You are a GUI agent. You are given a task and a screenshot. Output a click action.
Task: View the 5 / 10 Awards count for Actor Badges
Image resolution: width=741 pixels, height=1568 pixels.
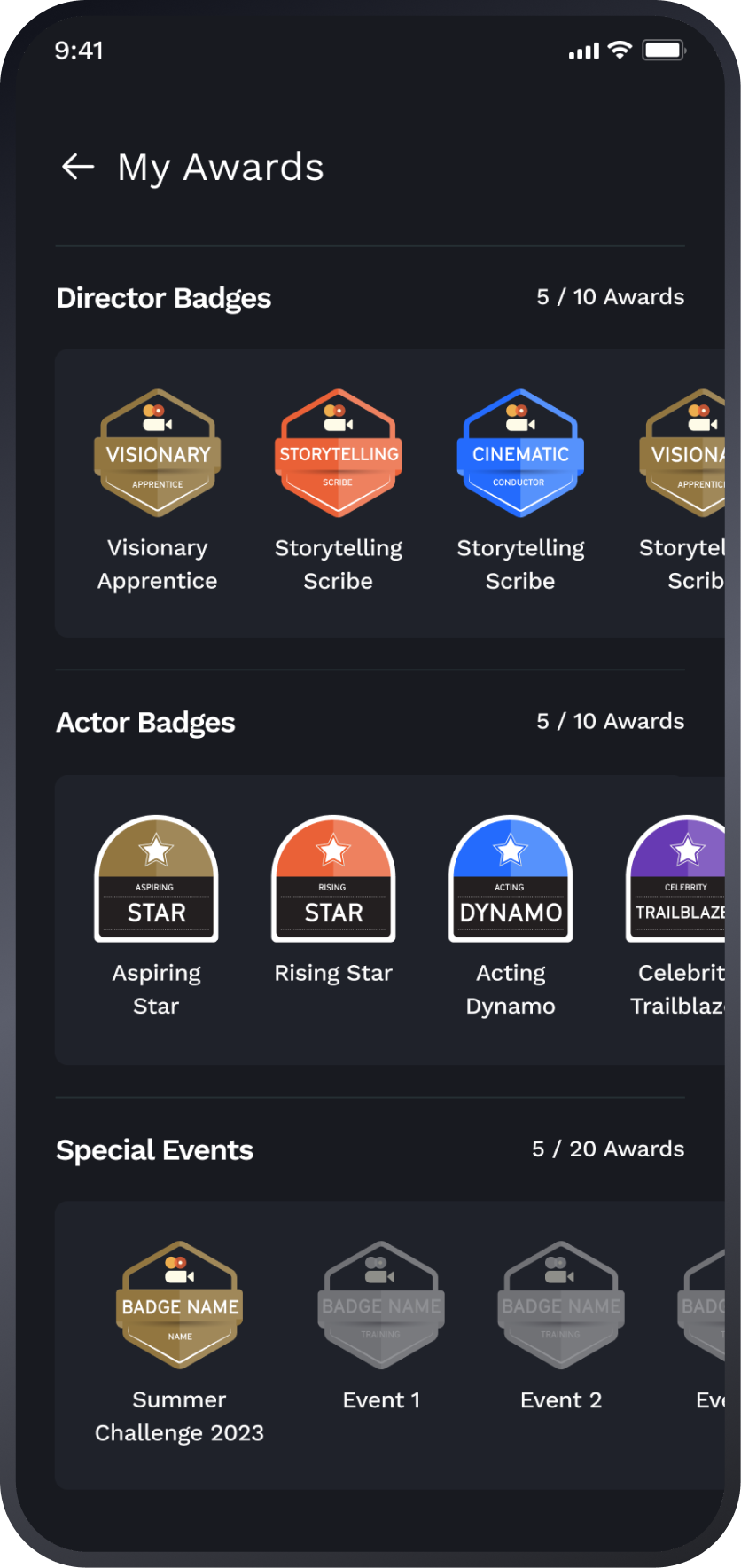(x=610, y=721)
